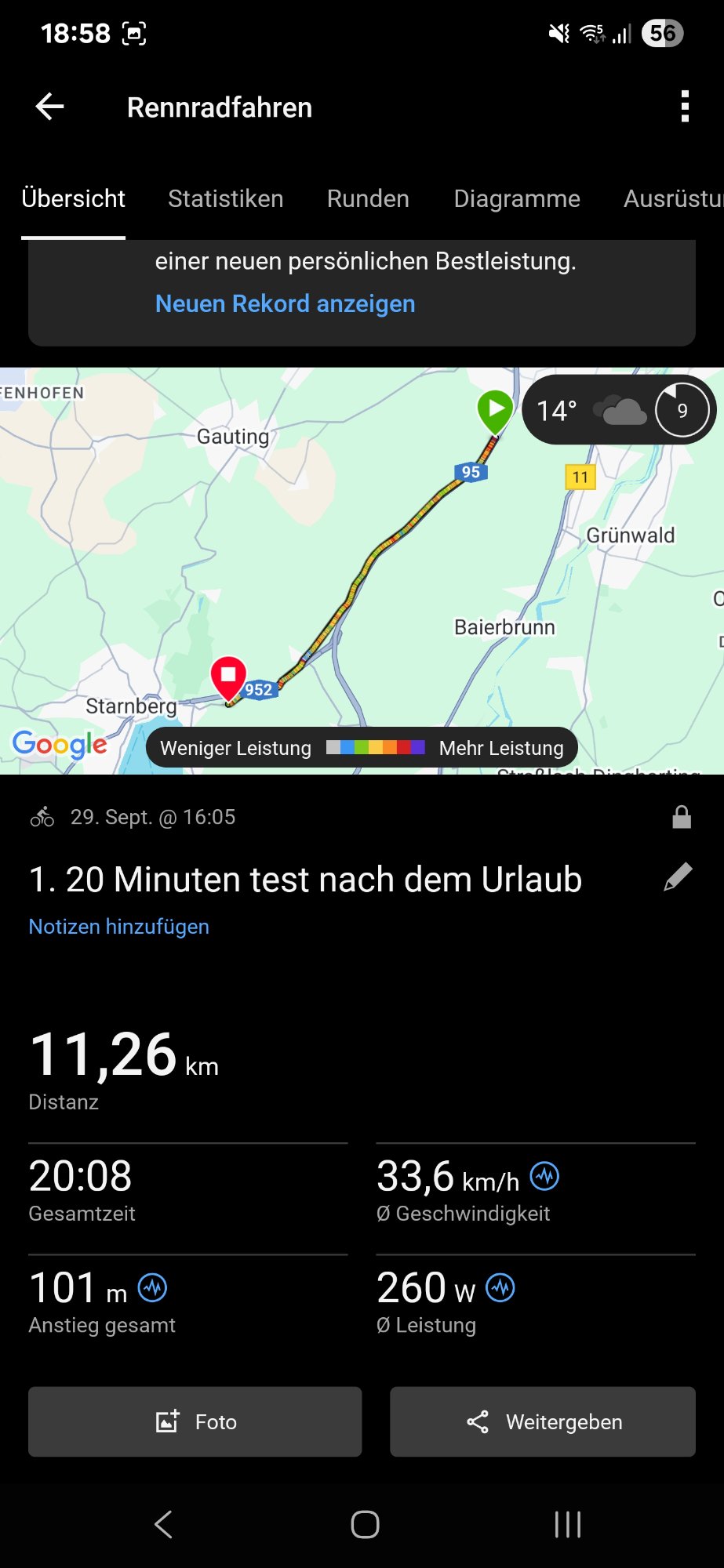This screenshot has width=724, height=1568.
Task: Edit the activity name with the pencil
Action: [679, 877]
